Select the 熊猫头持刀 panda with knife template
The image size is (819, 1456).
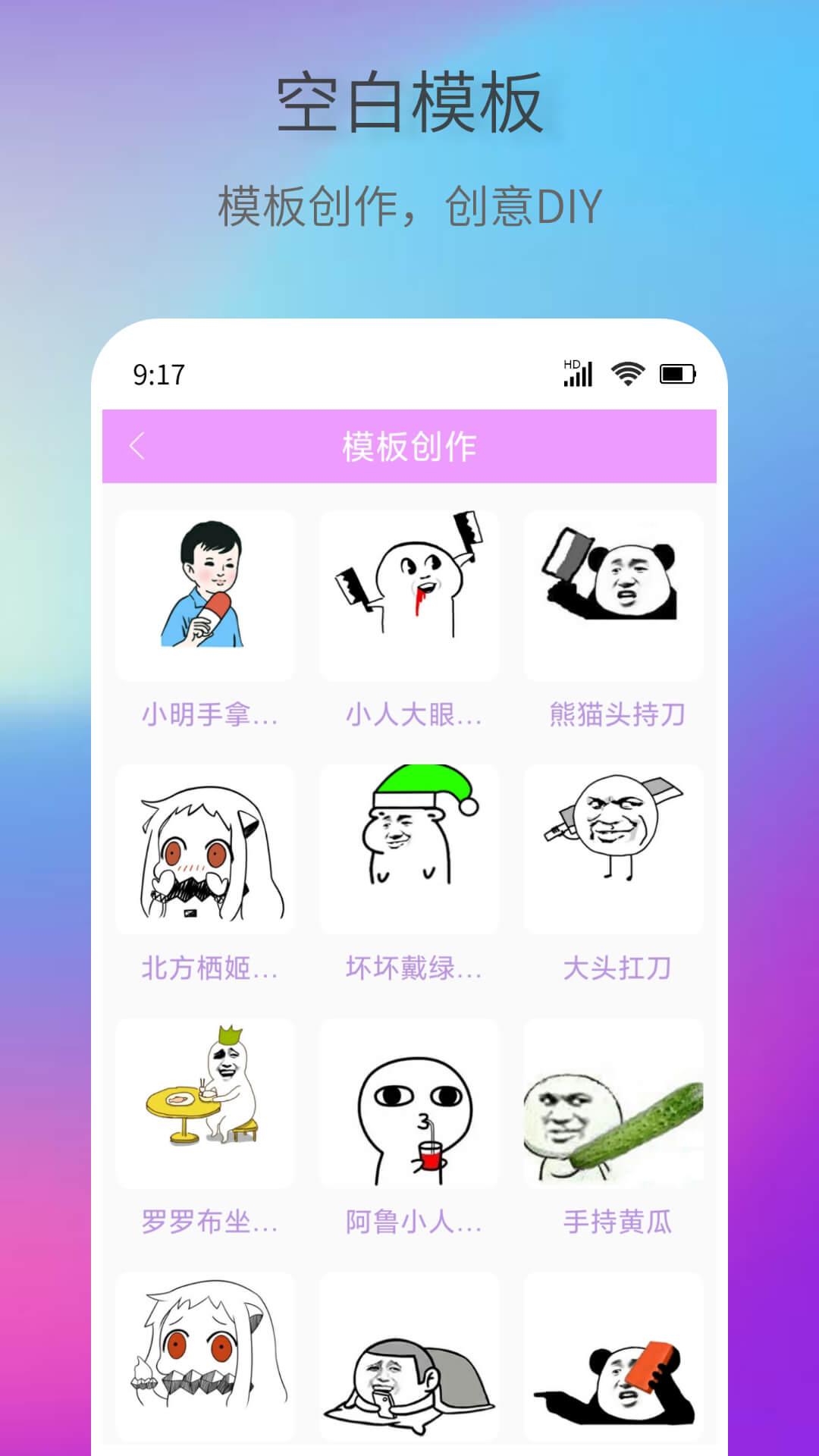coord(614,596)
